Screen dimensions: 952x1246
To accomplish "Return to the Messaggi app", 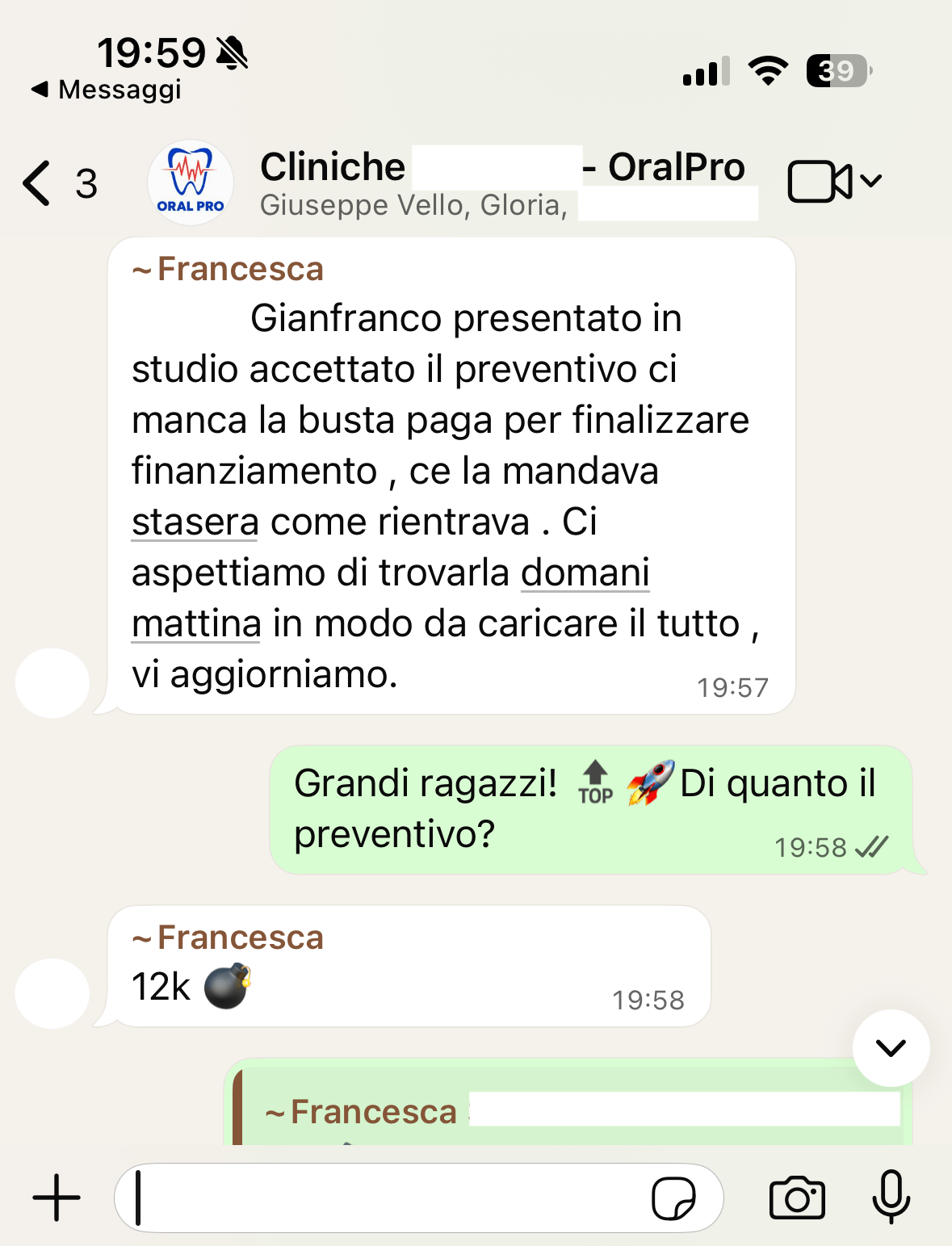I will coord(107,90).
